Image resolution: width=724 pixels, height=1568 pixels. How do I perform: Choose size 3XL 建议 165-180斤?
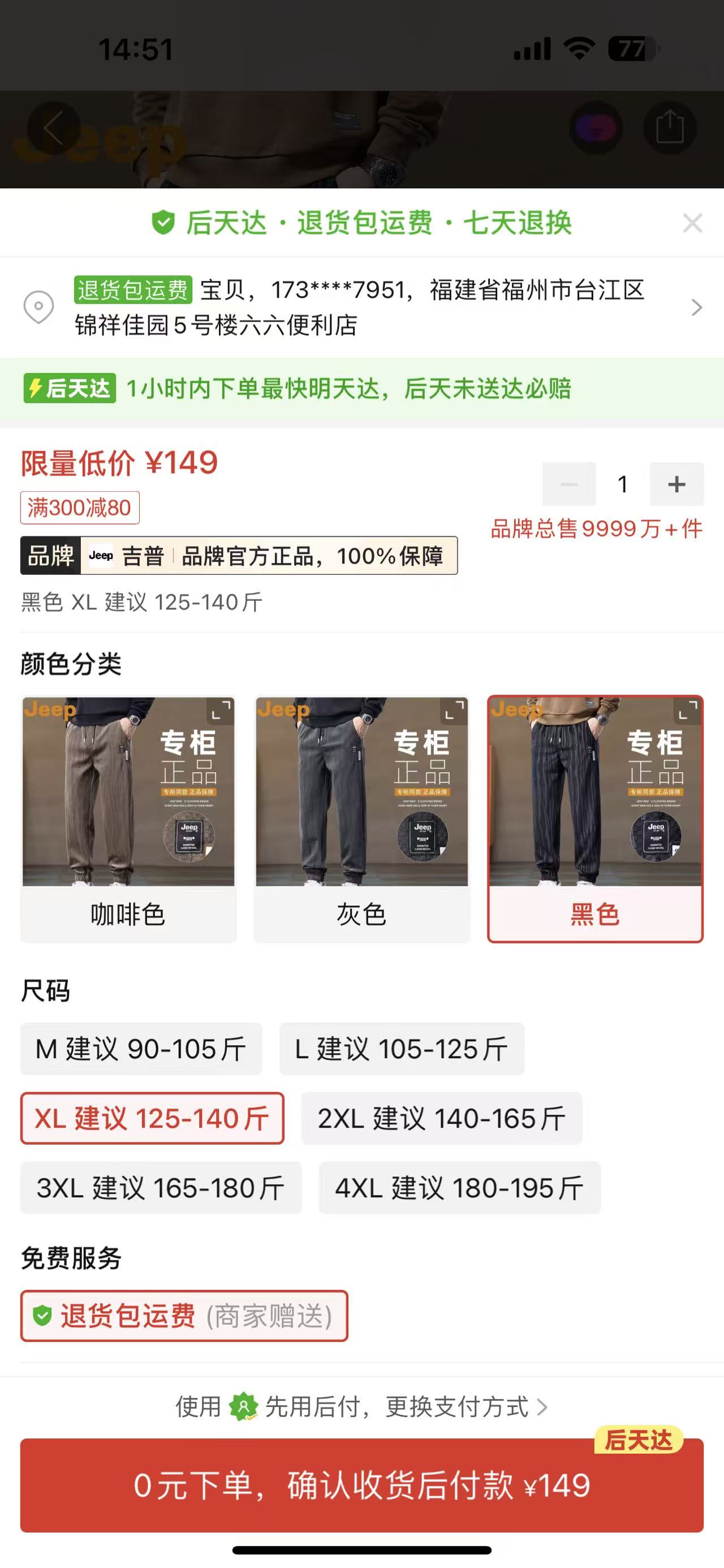tap(161, 1188)
